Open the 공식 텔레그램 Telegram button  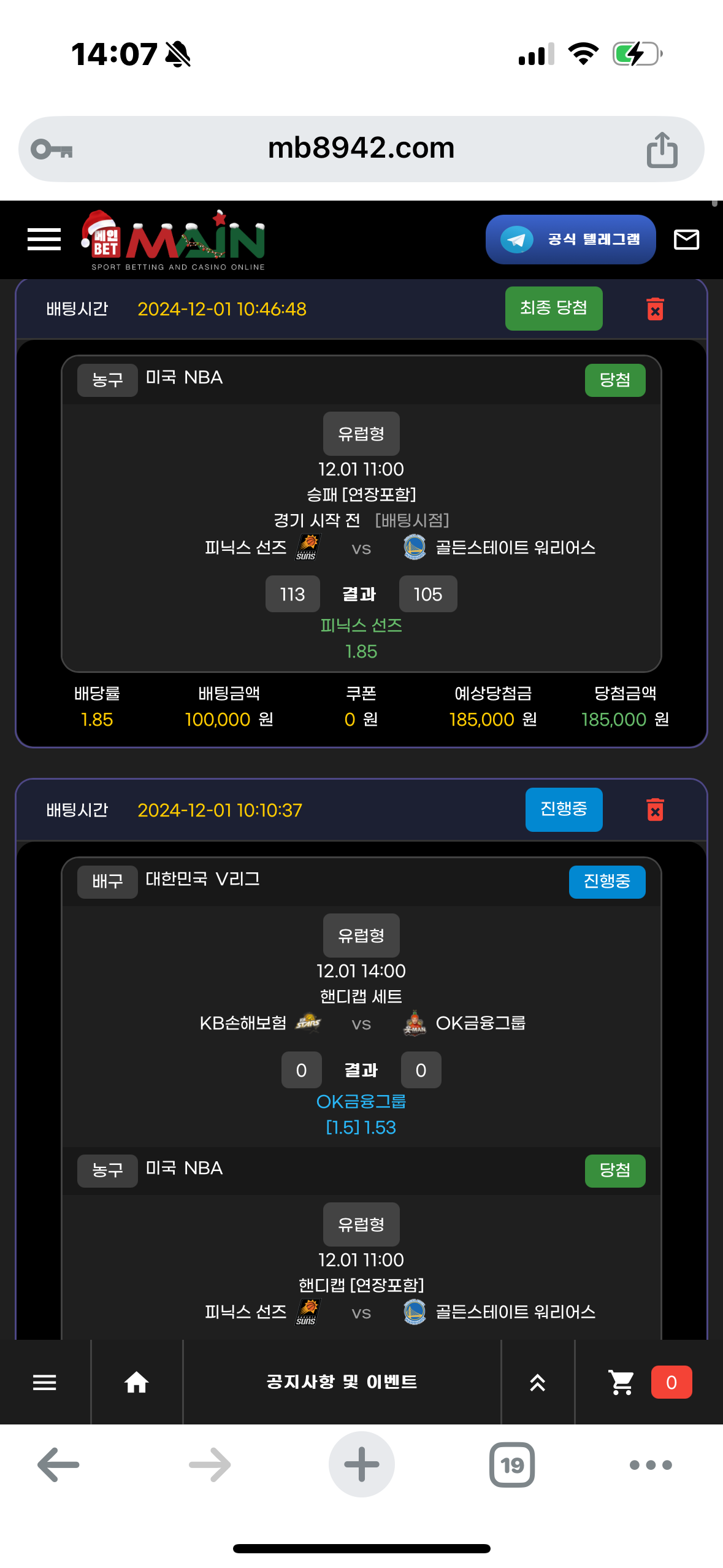570,239
